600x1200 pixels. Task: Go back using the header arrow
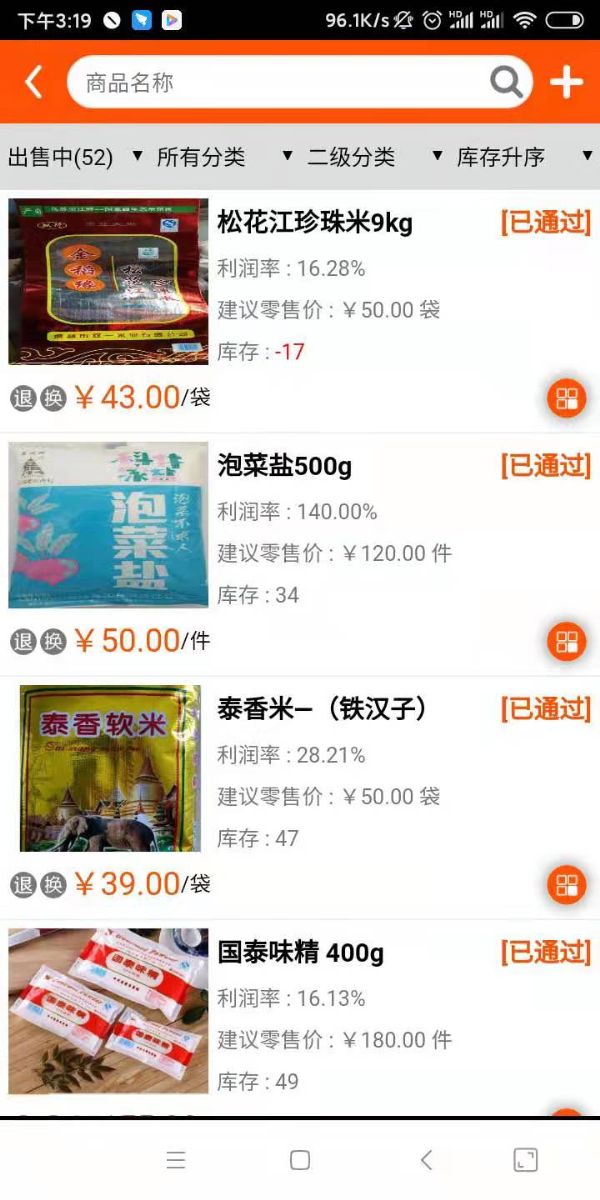coord(34,82)
